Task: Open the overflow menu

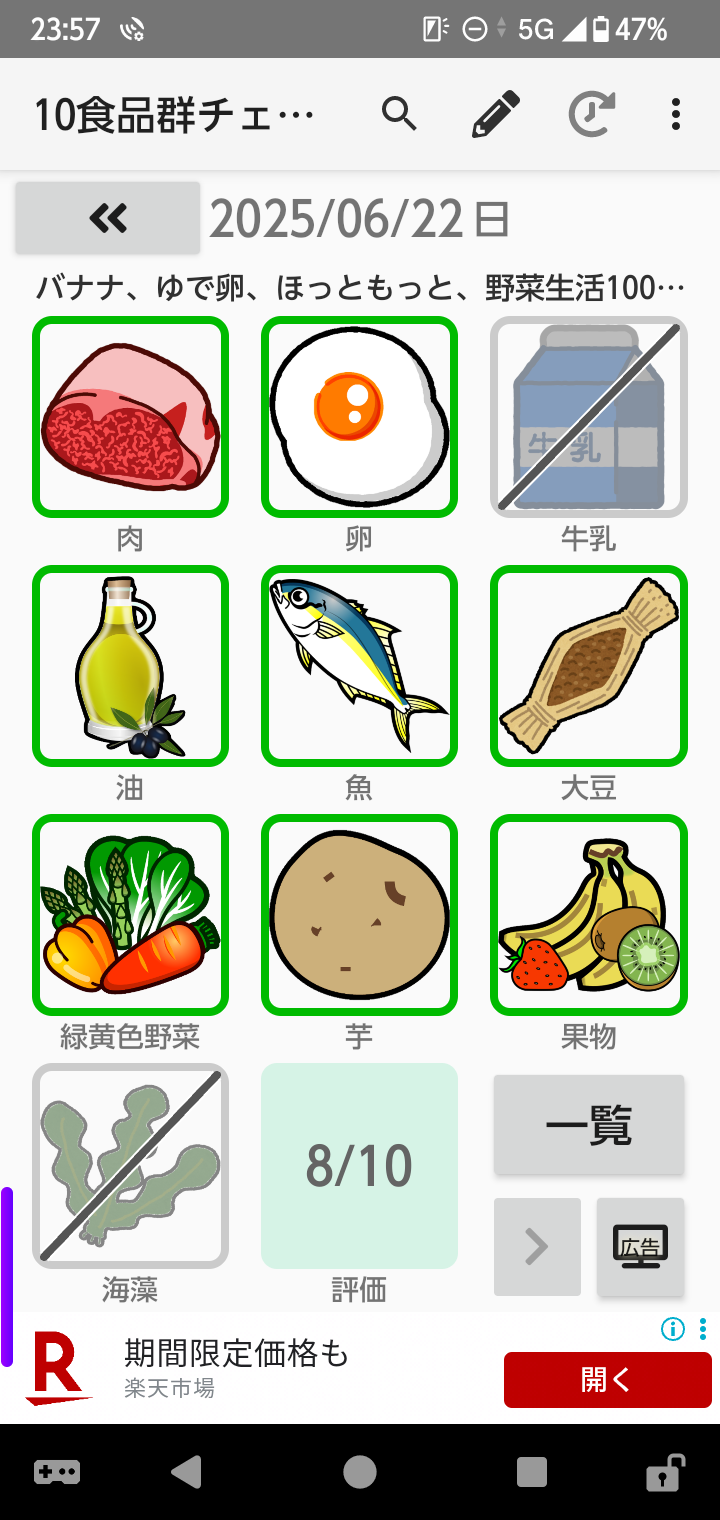Action: pos(676,115)
